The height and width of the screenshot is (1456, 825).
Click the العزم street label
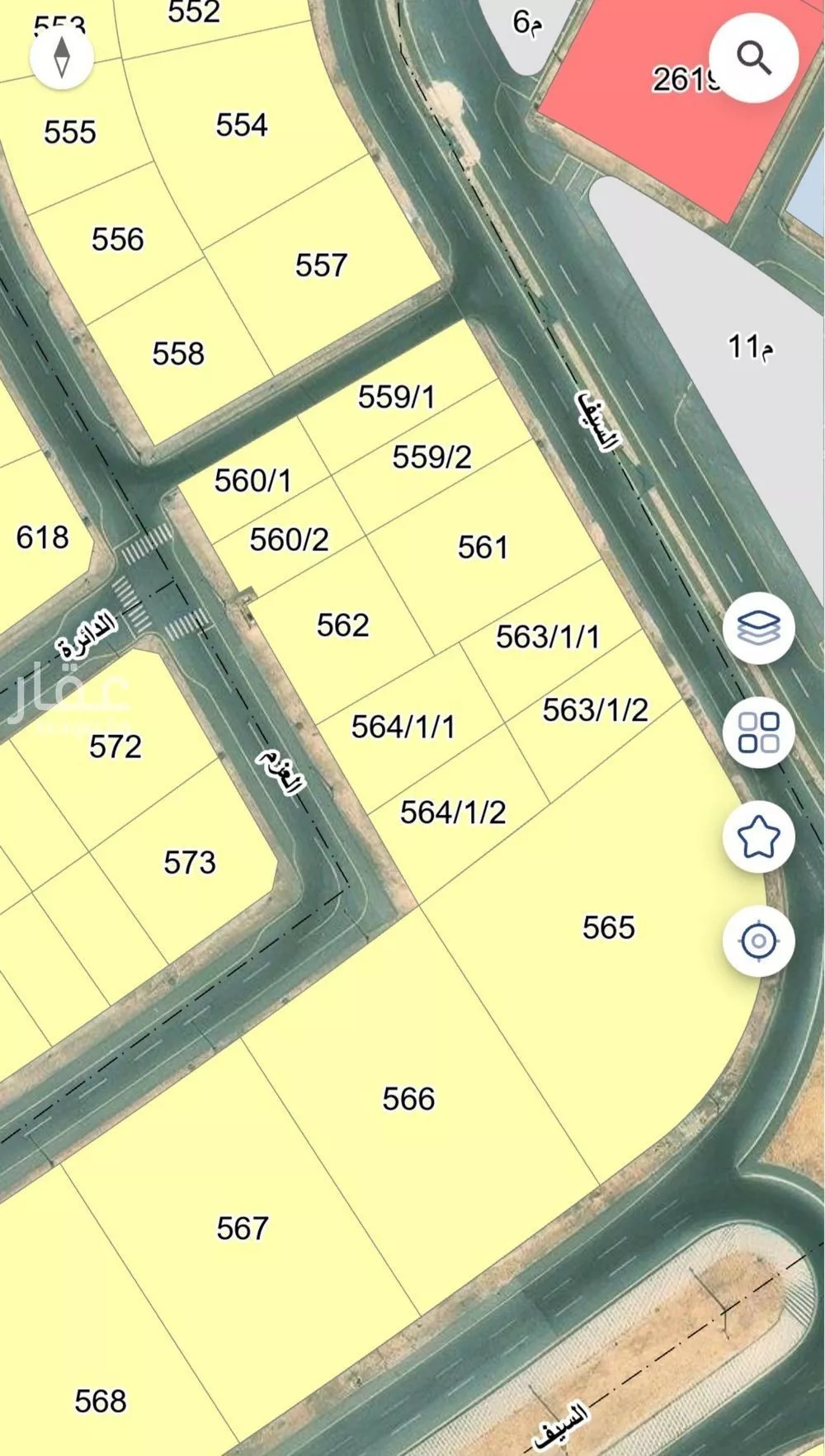[280, 771]
